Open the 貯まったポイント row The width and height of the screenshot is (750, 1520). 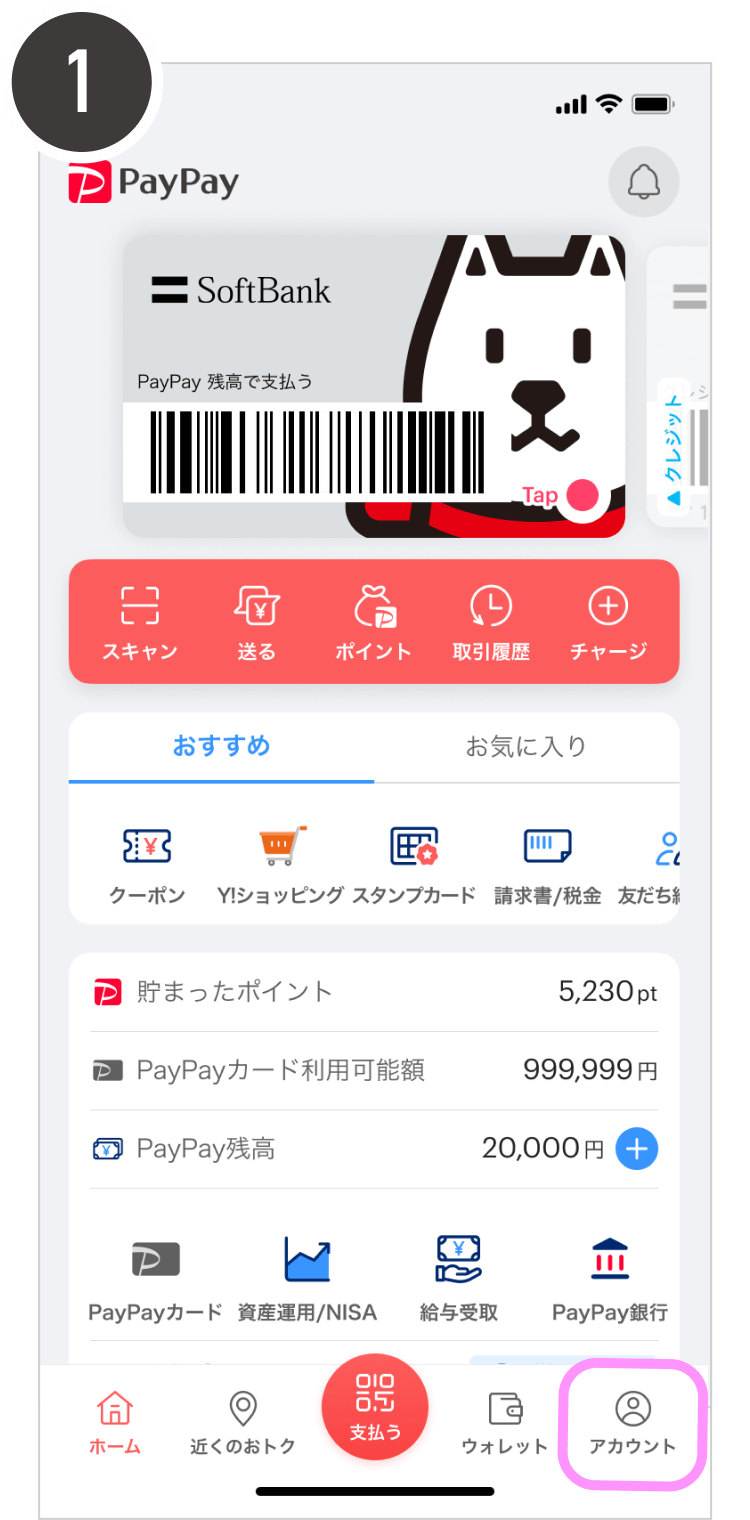373,992
